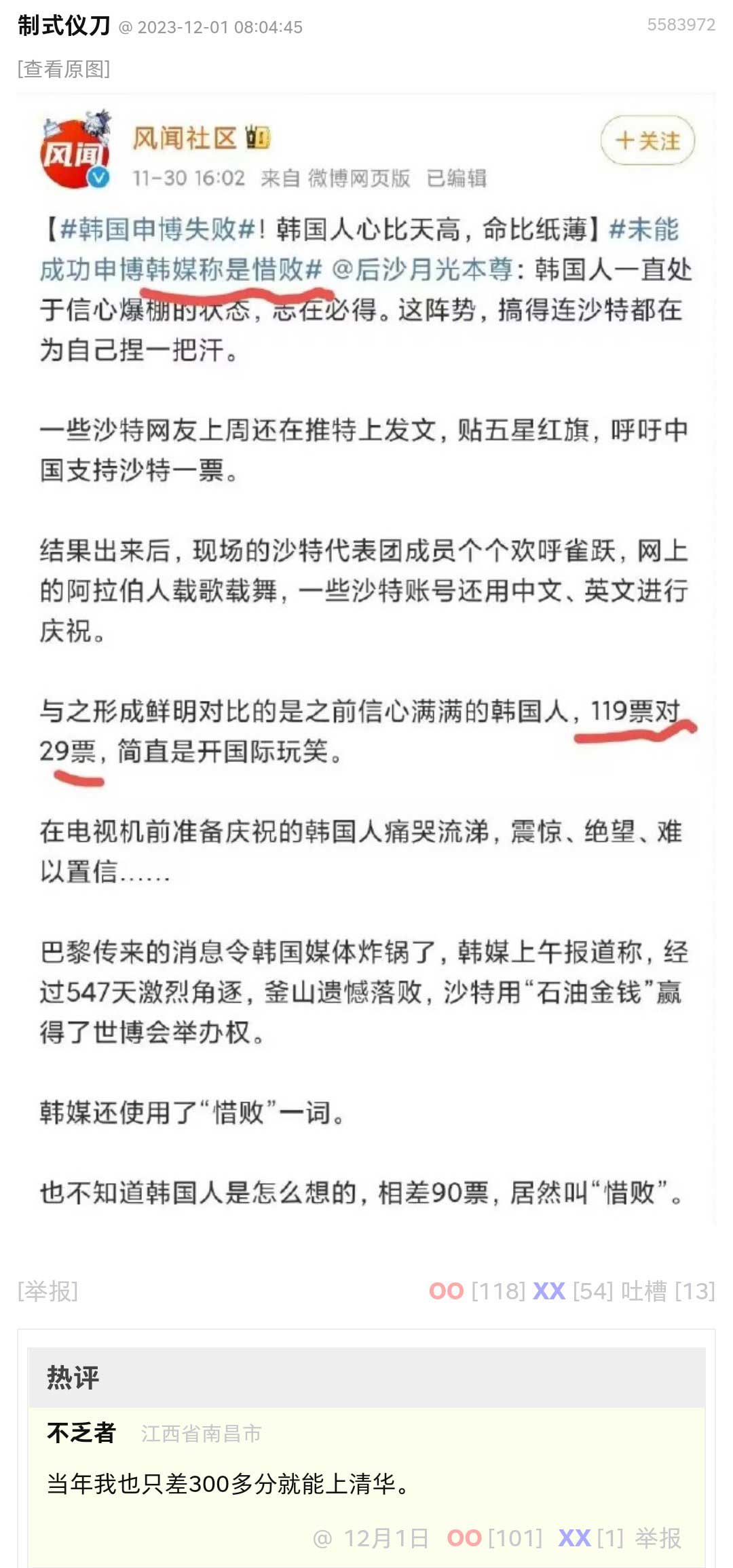Image resolution: width=733 pixels, height=1568 pixels.
Task: Upvote 不乏者's hot comment with OO
Action: [464, 1537]
